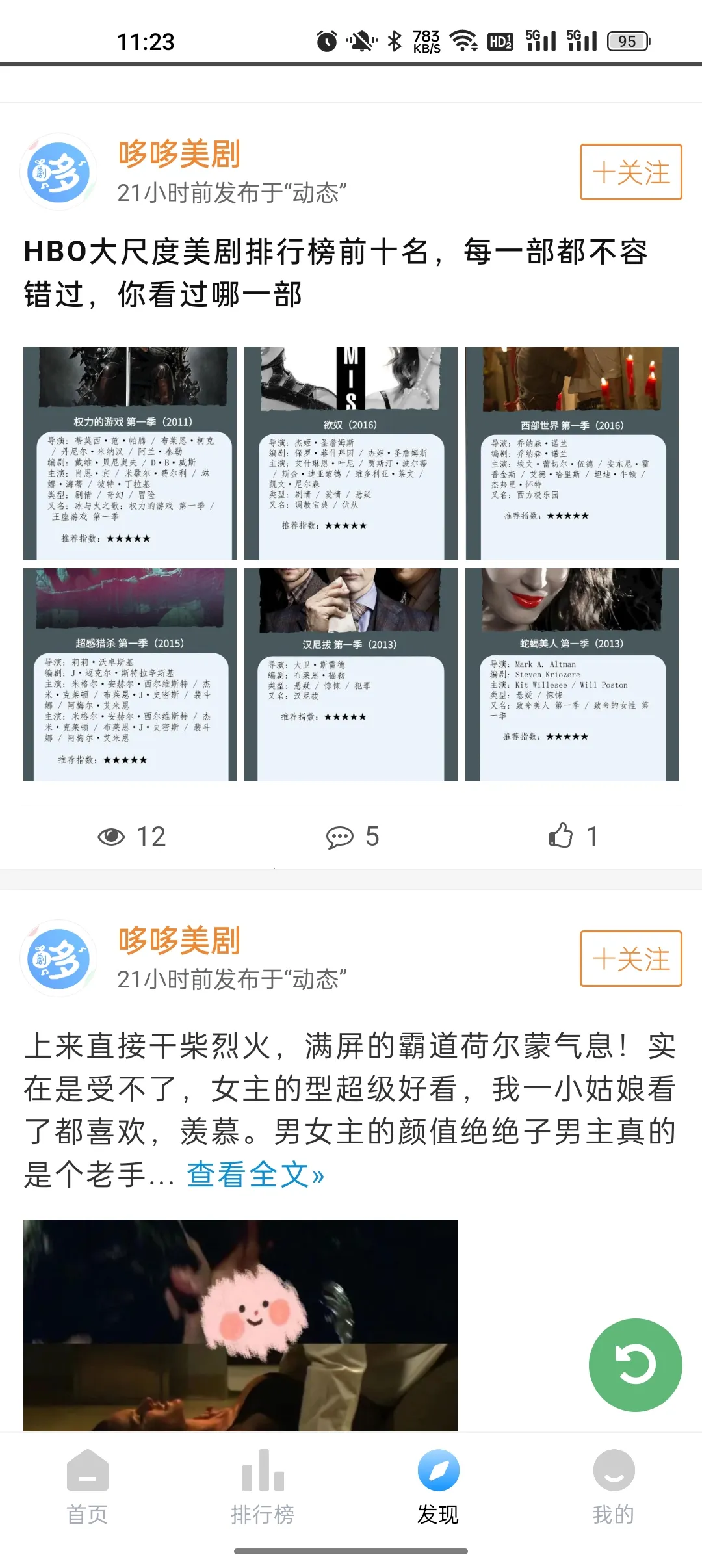The height and width of the screenshot is (1568, 702).
Task: Open 汉尼拔 第一季 image tile
Action: pyautogui.click(x=351, y=674)
